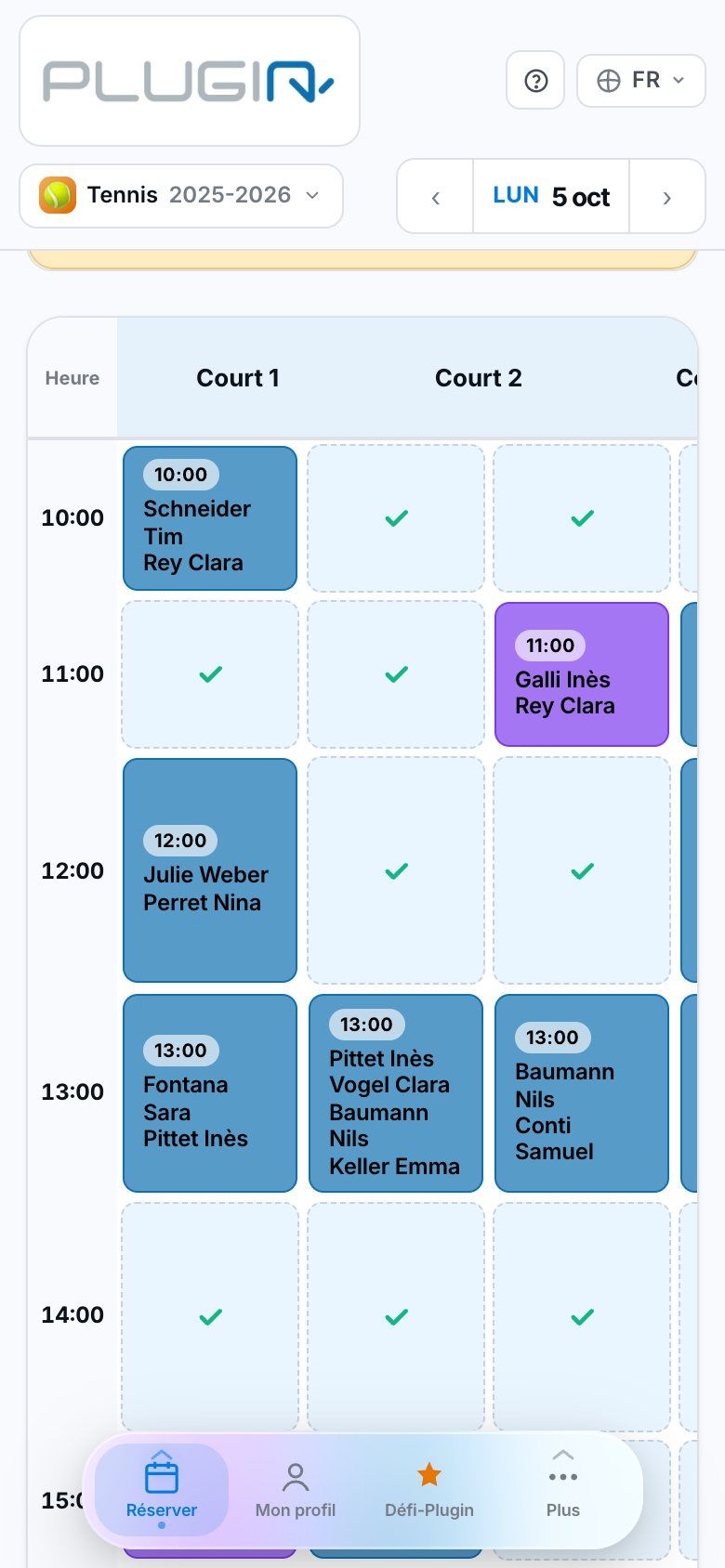Open the LUN 5 oct date picker

551,197
